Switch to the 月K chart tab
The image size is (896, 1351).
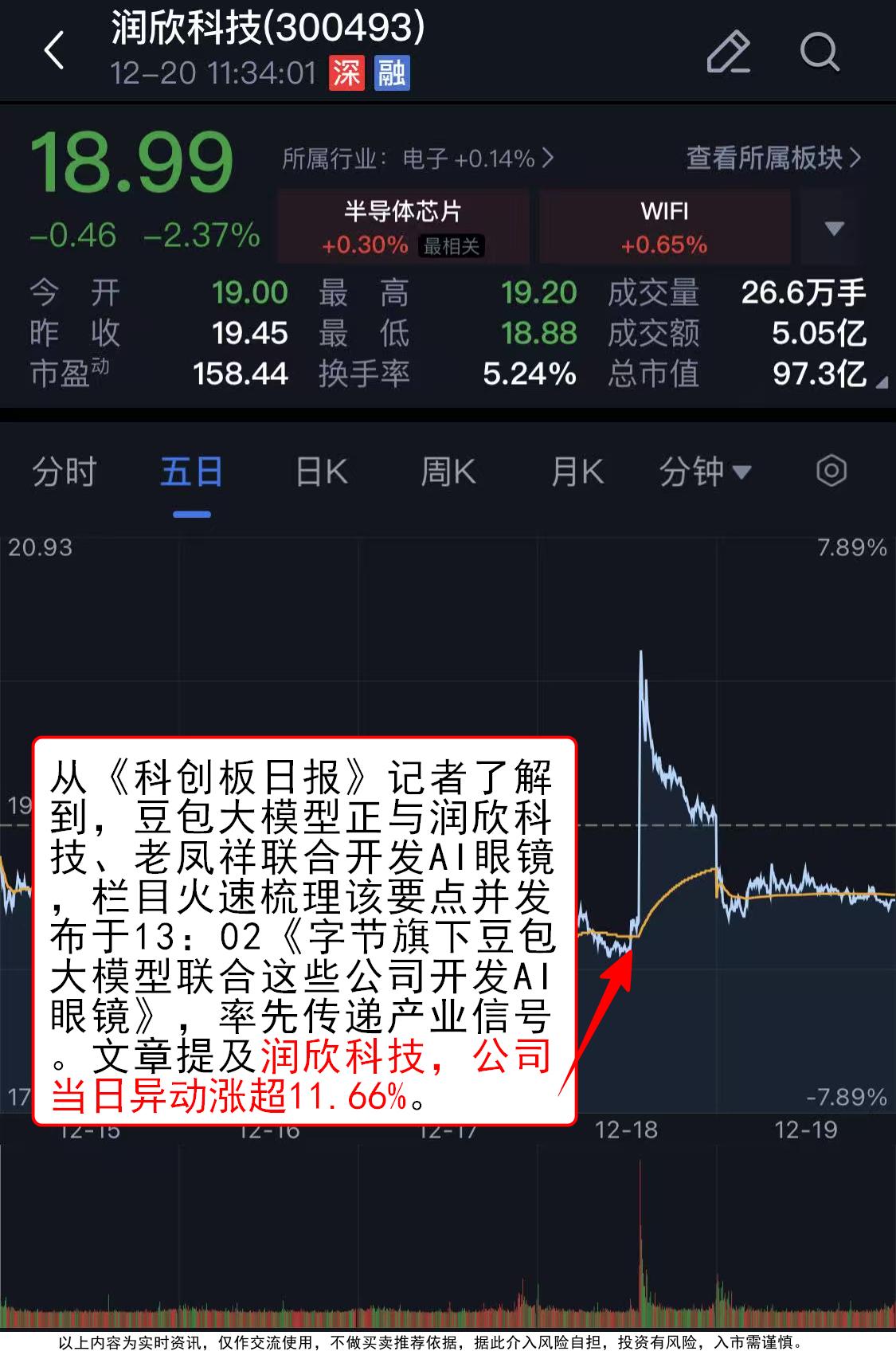point(577,472)
